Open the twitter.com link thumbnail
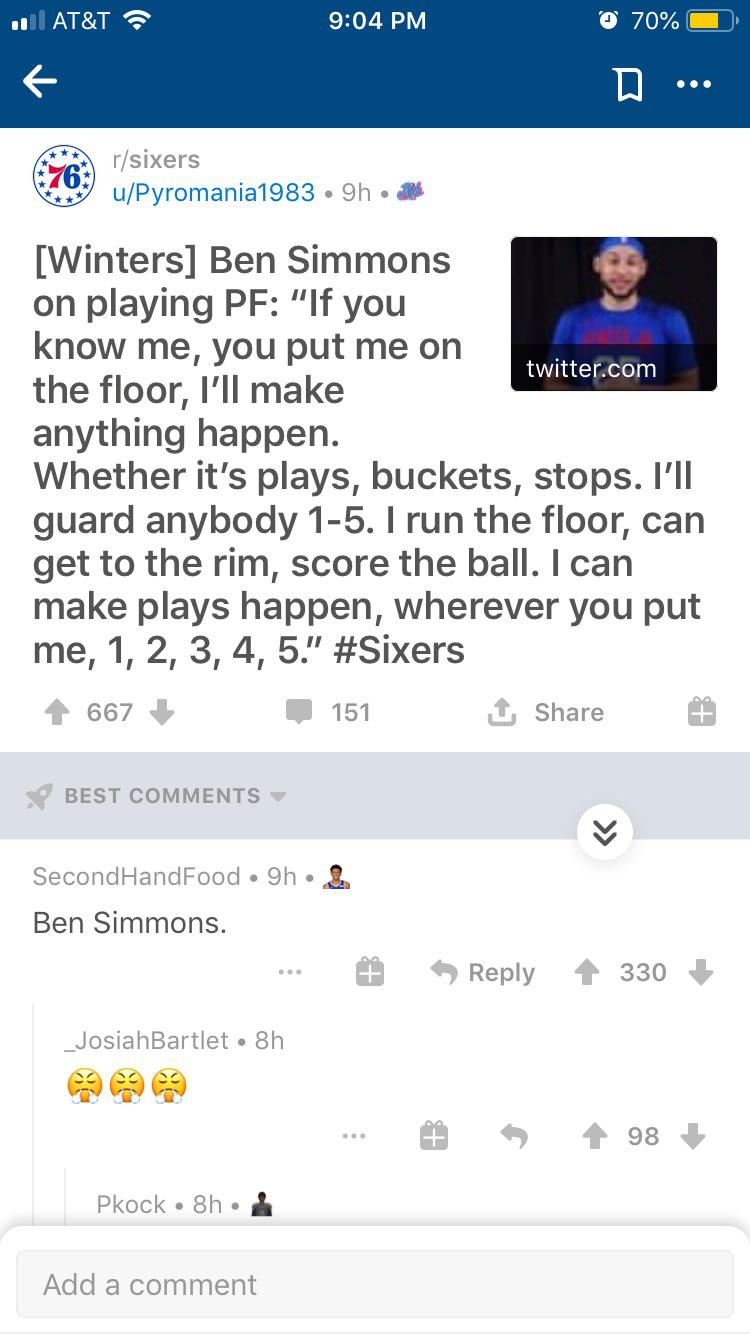 click(614, 314)
